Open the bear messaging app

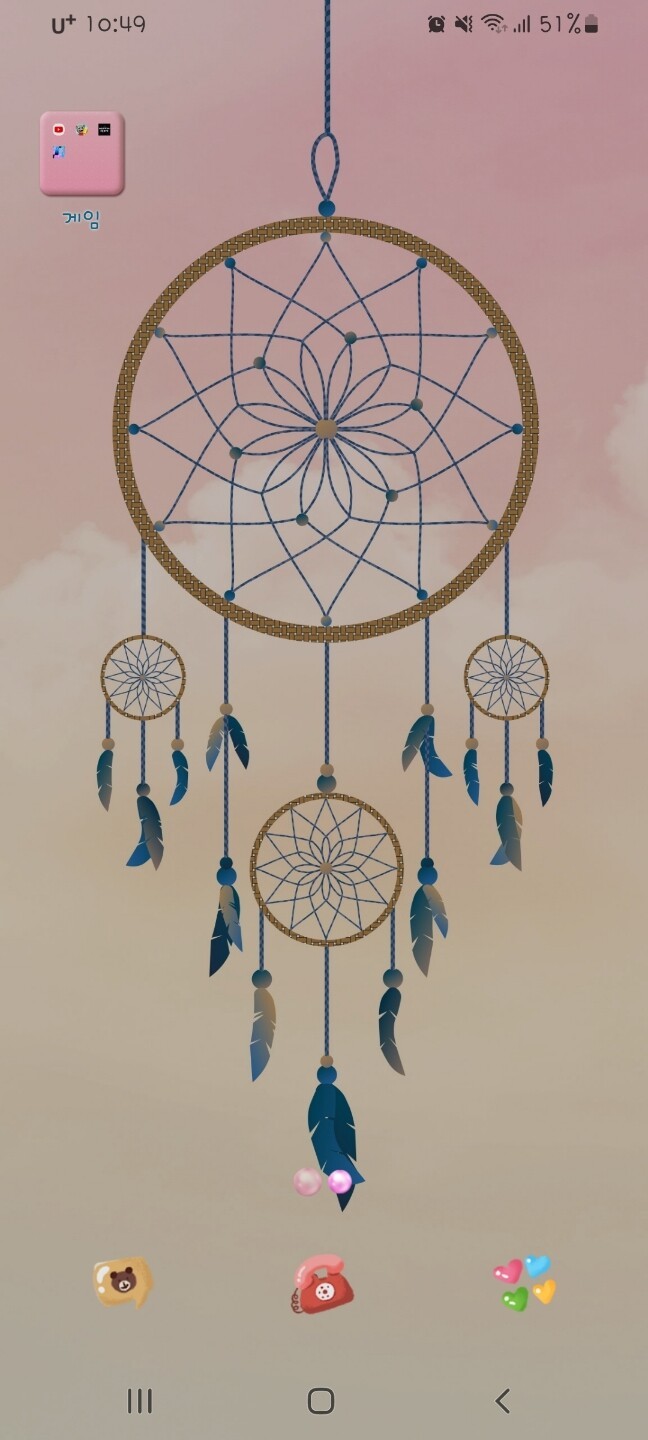point(122,1282)
